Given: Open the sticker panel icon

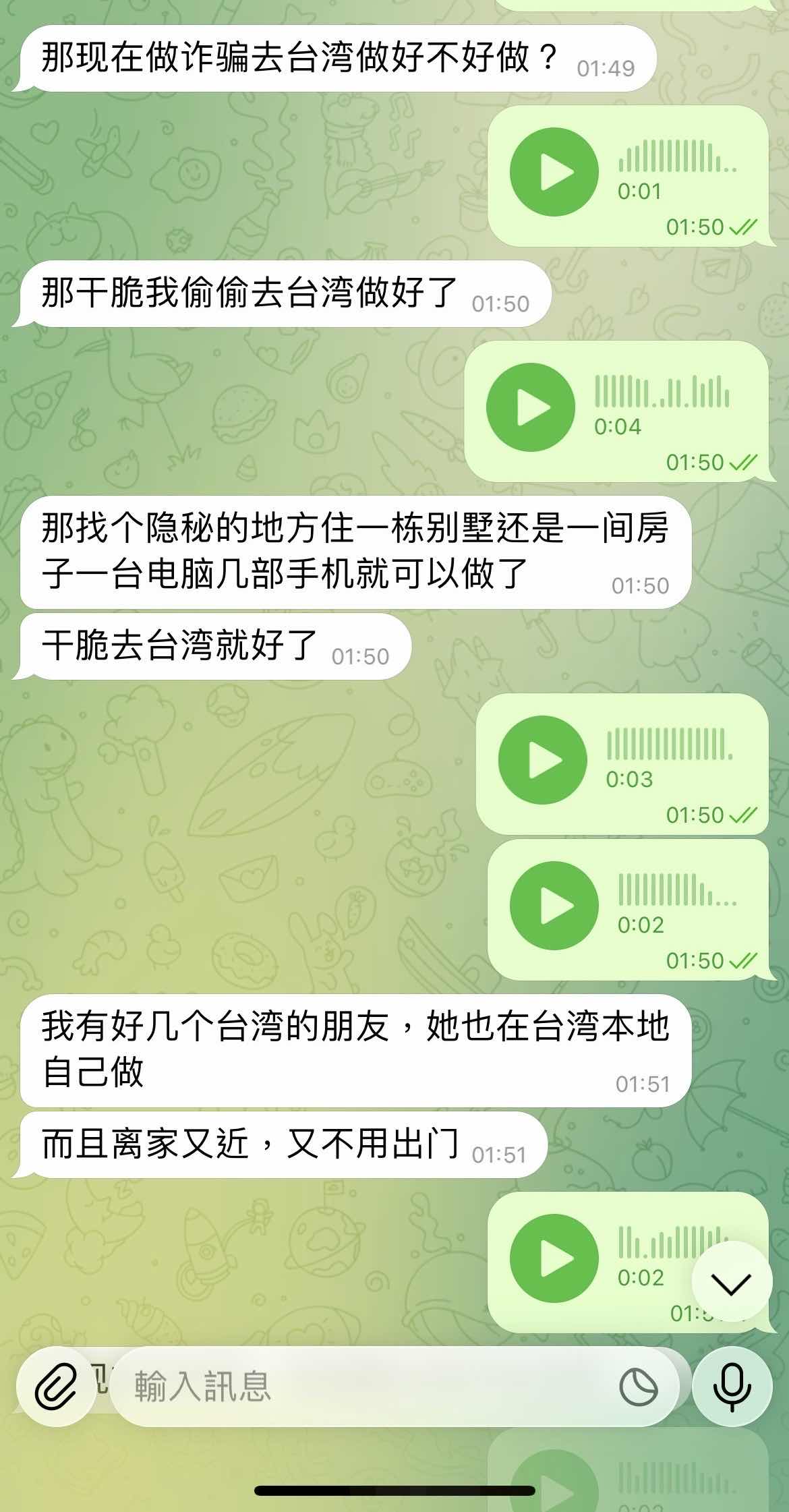Looking at the screenshot, I should 638,1387.
